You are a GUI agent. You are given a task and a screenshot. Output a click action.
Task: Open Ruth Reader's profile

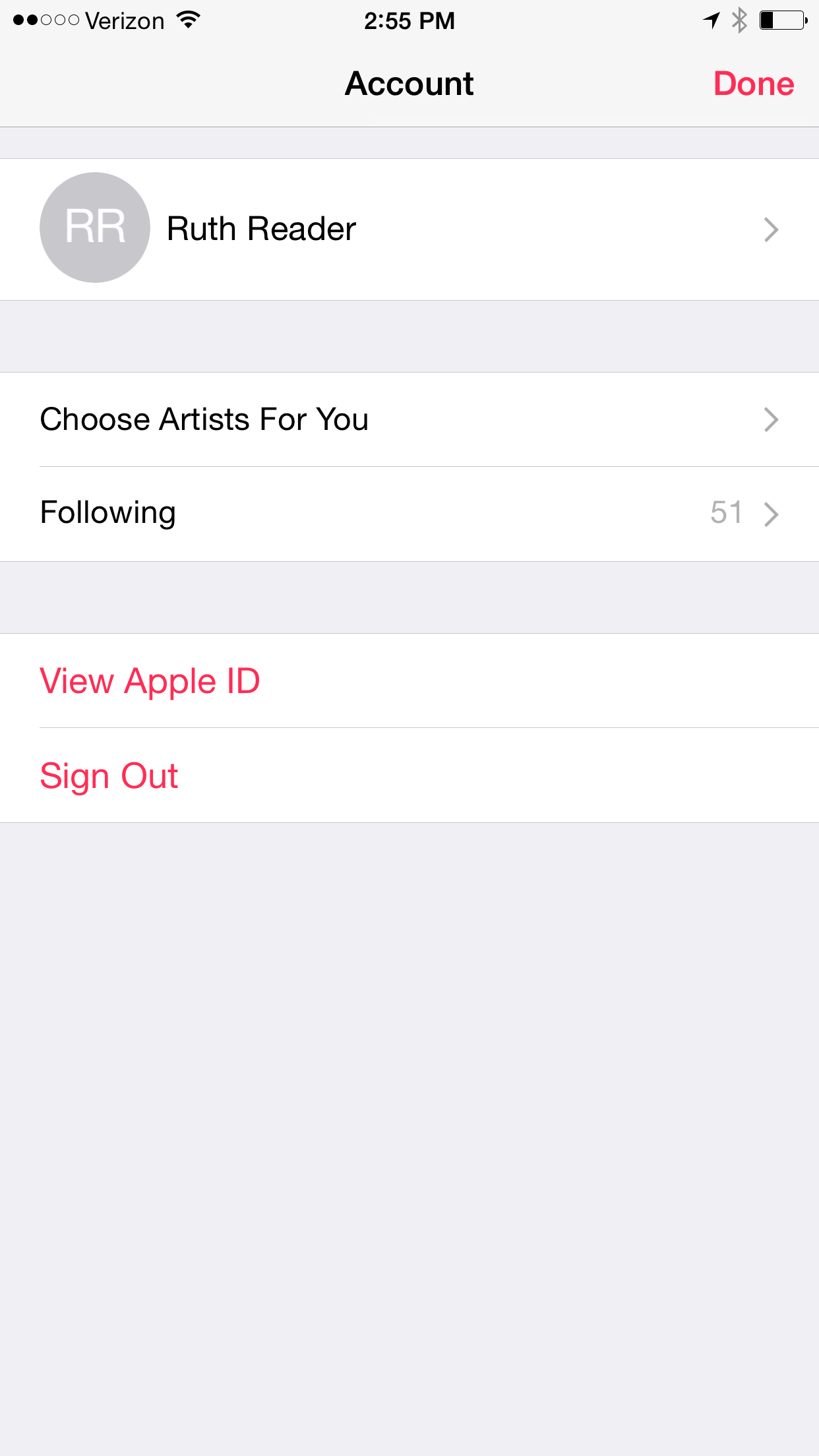pos(409,229)
